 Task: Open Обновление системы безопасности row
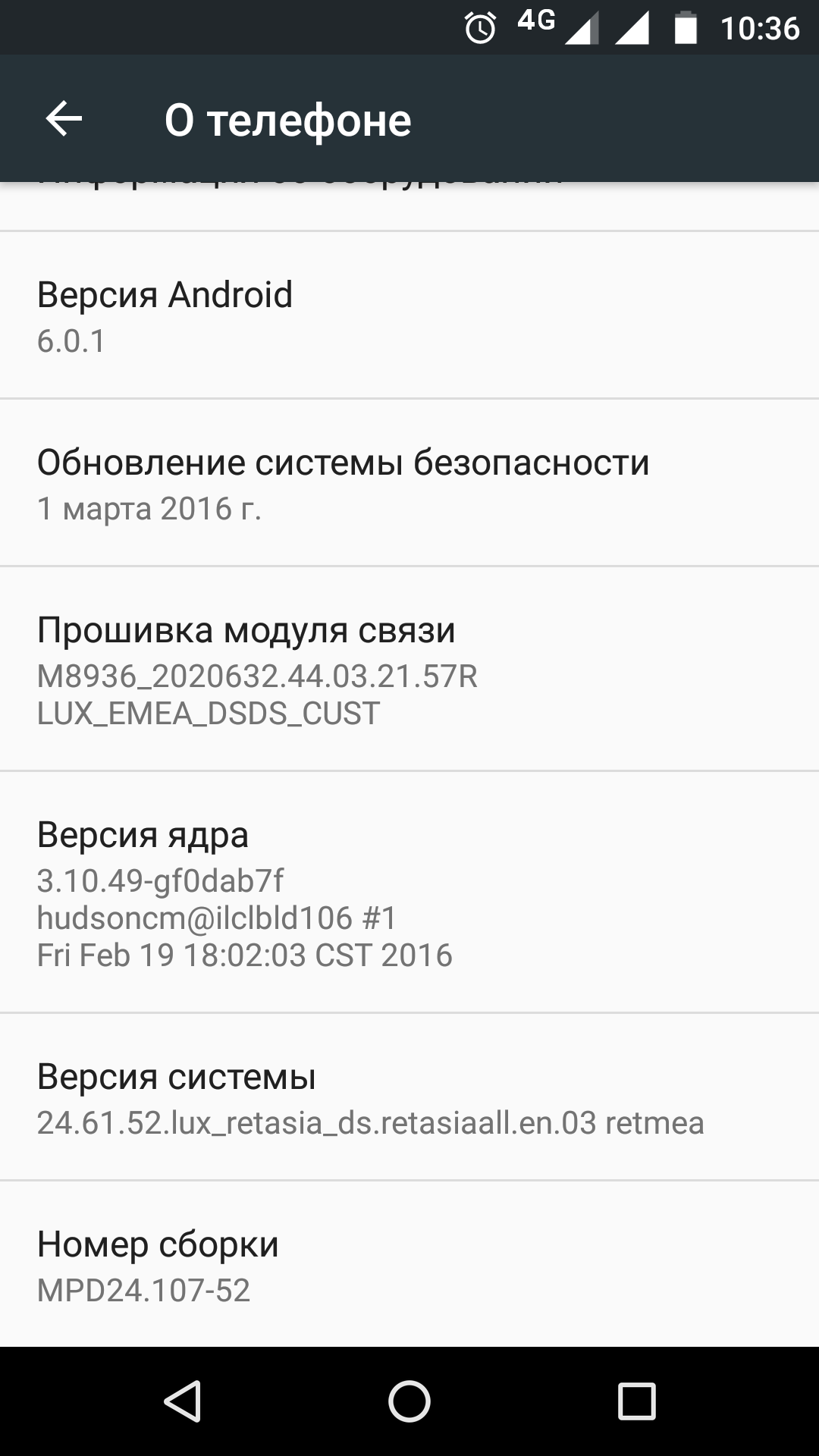click(409, 482)
